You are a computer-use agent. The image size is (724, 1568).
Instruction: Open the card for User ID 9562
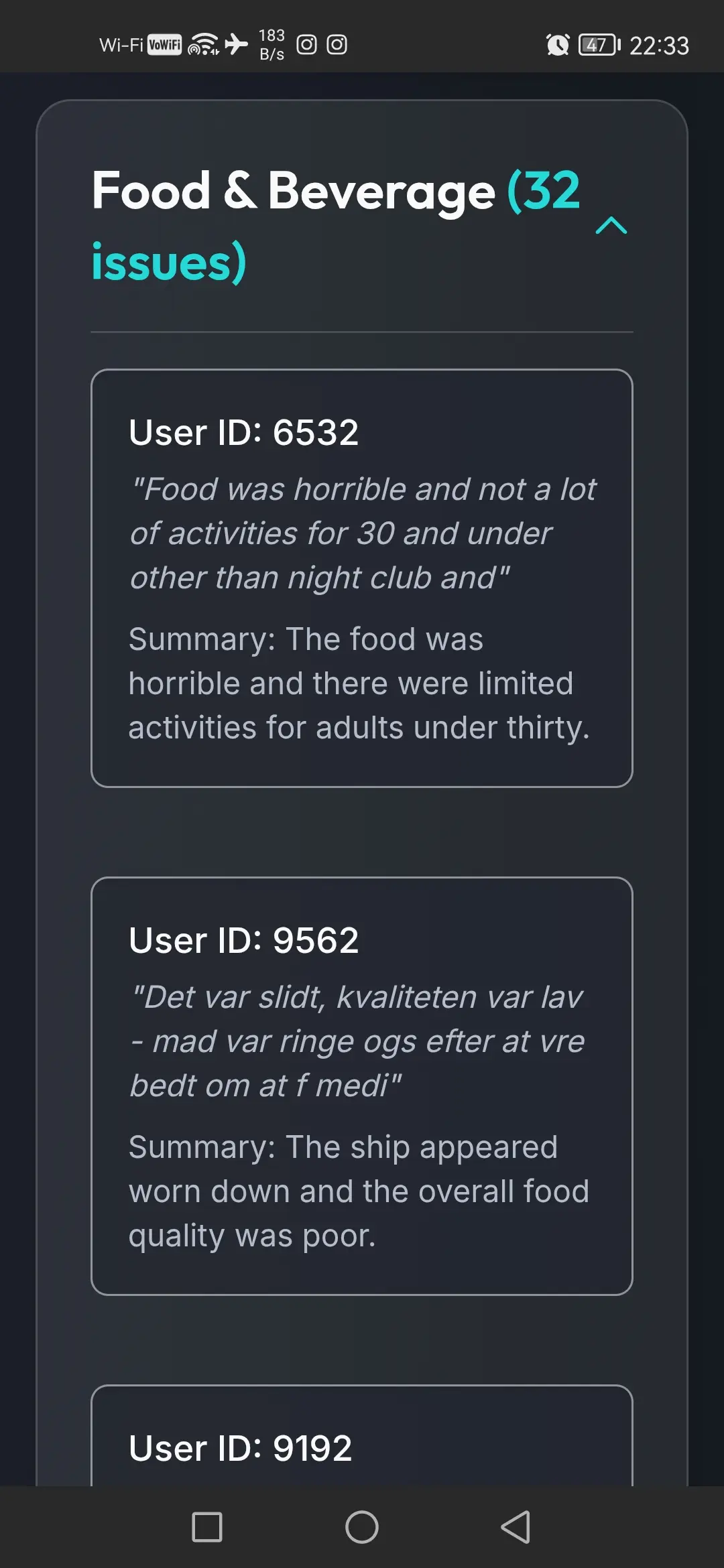[x=361, y=1086]
